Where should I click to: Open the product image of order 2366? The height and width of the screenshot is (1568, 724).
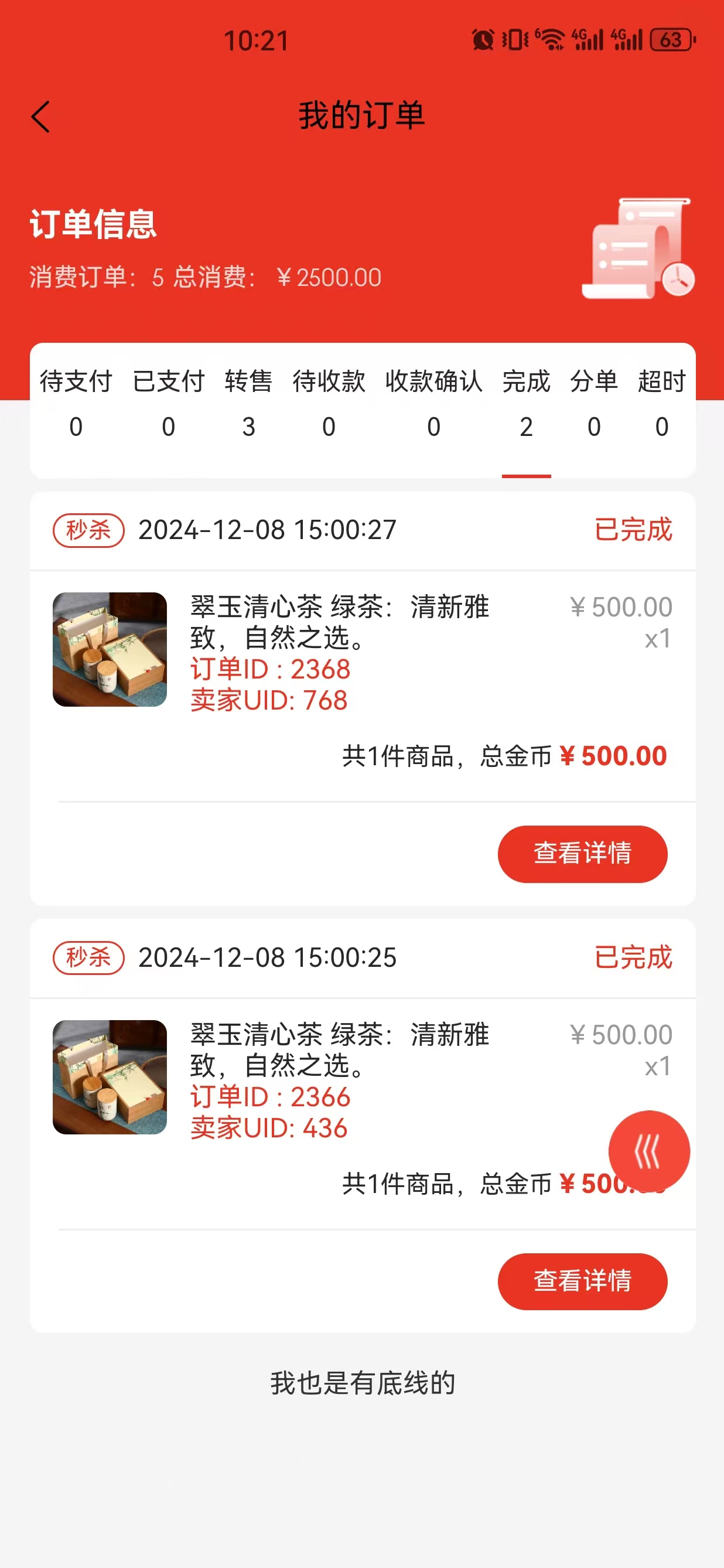point(110,1077)
